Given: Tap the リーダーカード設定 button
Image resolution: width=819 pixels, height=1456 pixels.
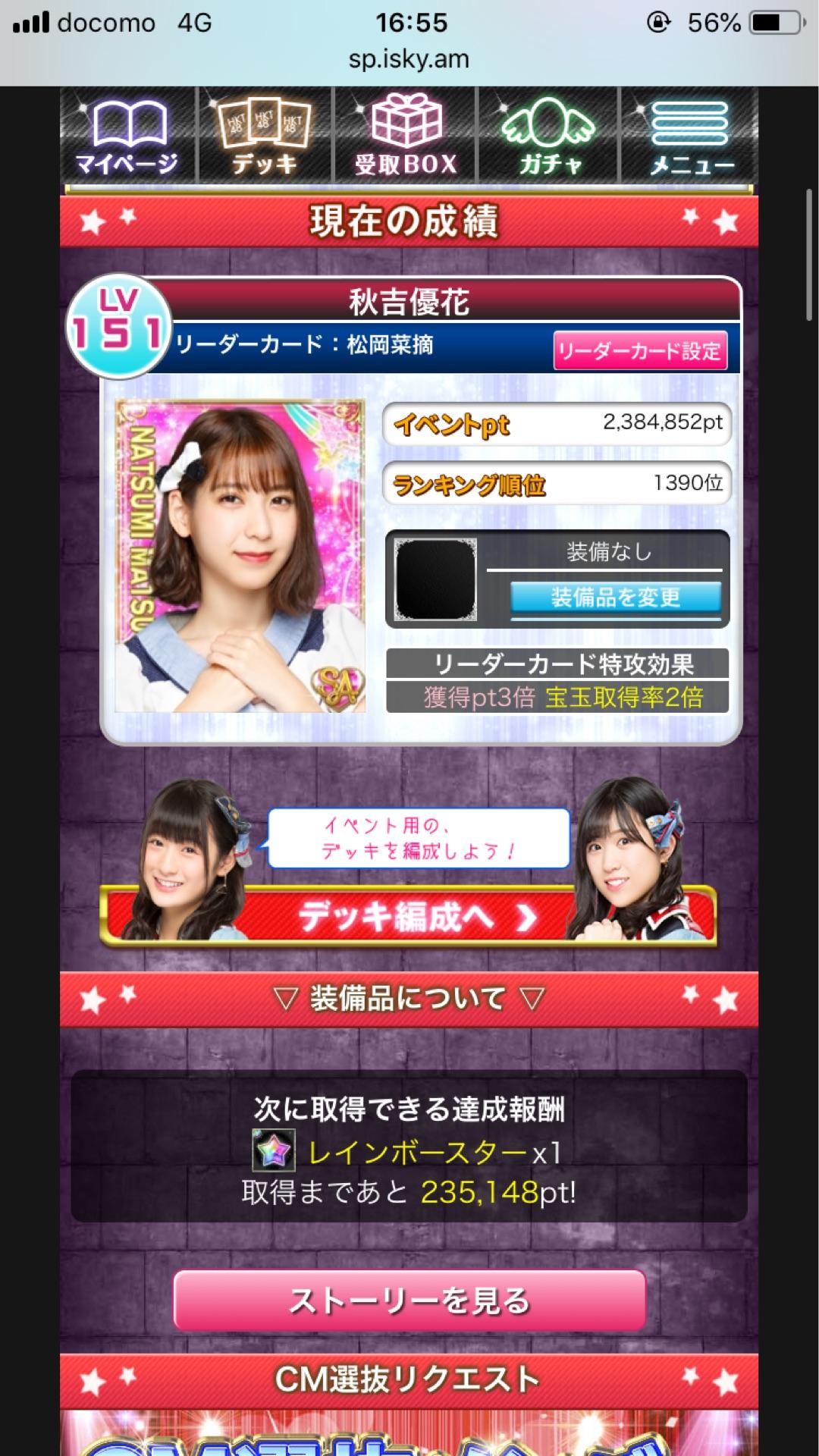Looking at the screenshot, I should (x=640, y=350).
